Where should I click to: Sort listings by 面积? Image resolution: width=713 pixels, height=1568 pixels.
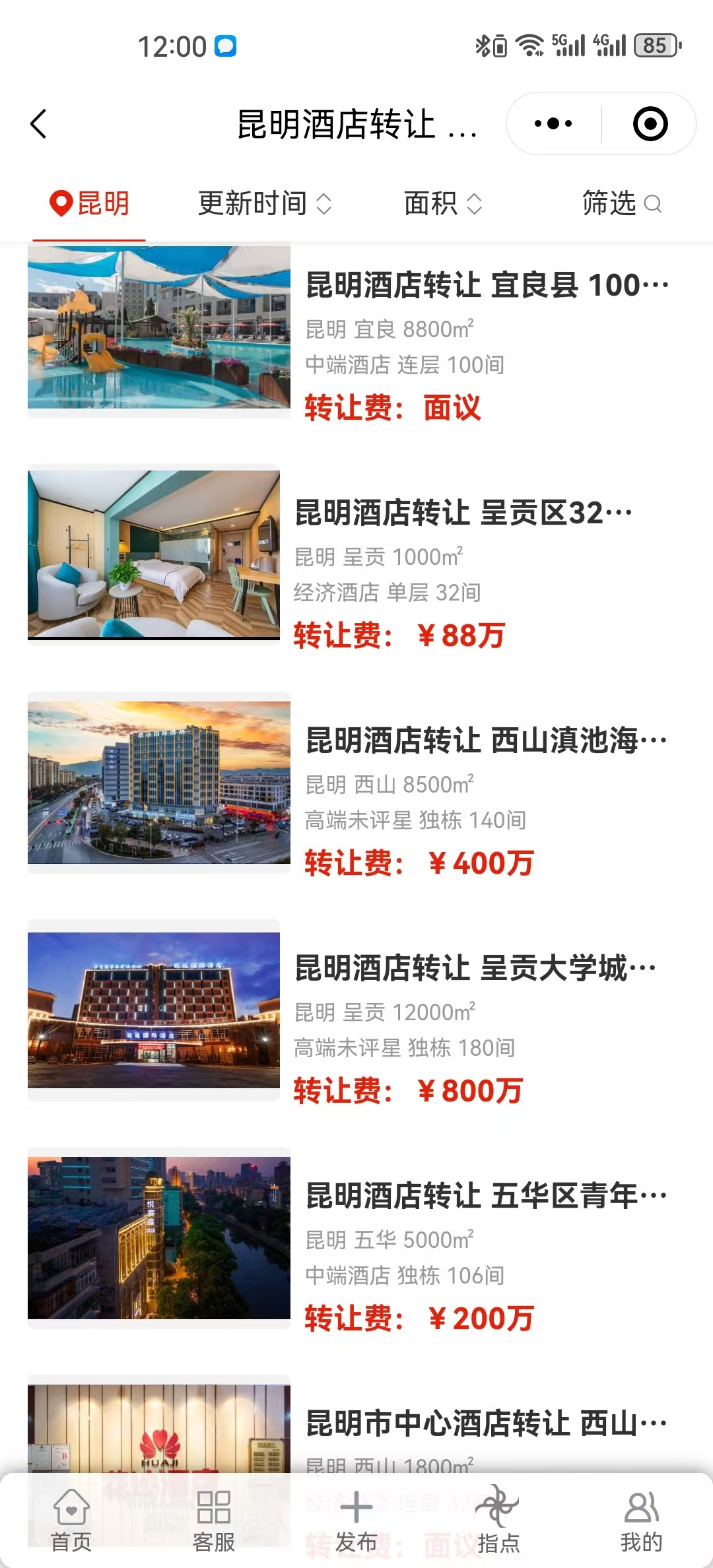click(x=442, y=203)
